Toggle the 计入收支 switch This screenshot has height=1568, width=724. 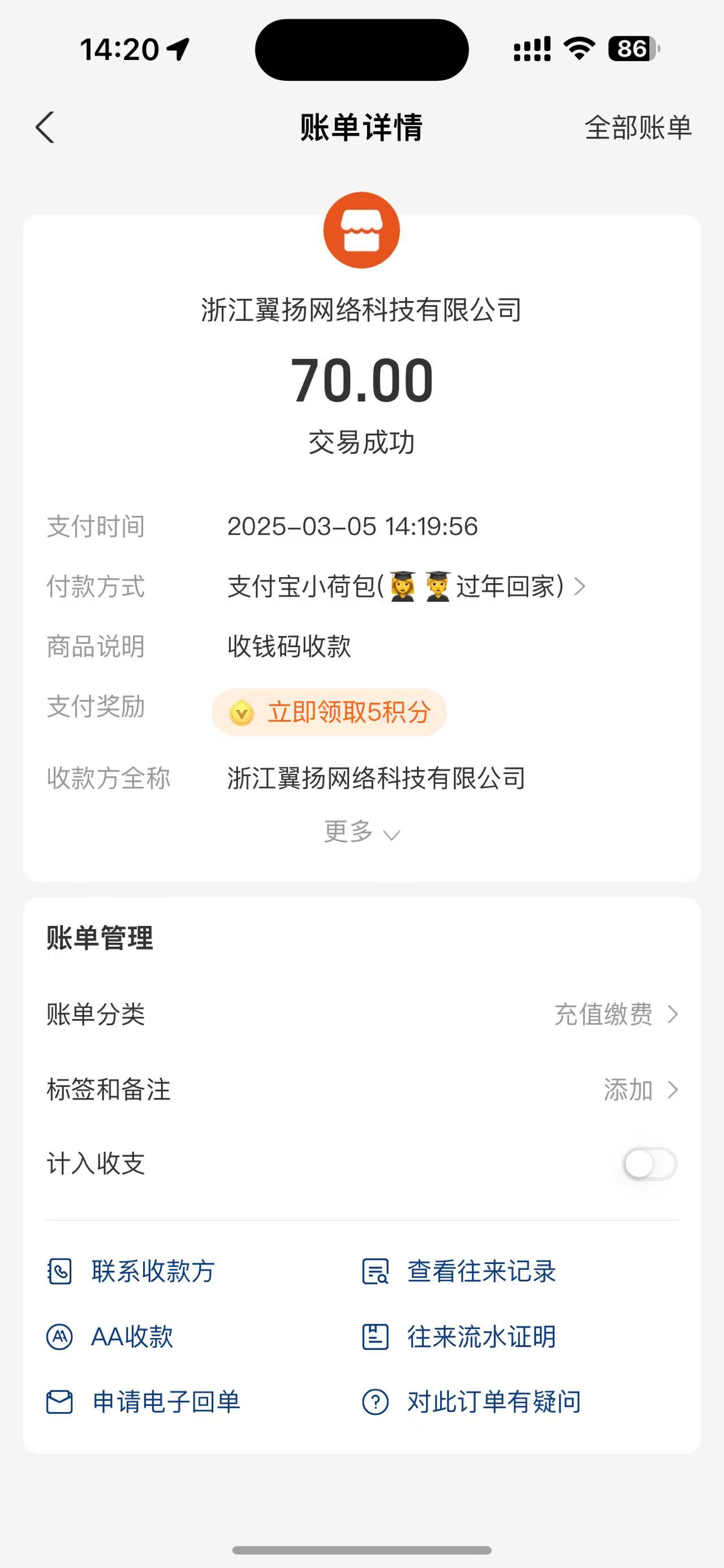tap(649, 1164)
